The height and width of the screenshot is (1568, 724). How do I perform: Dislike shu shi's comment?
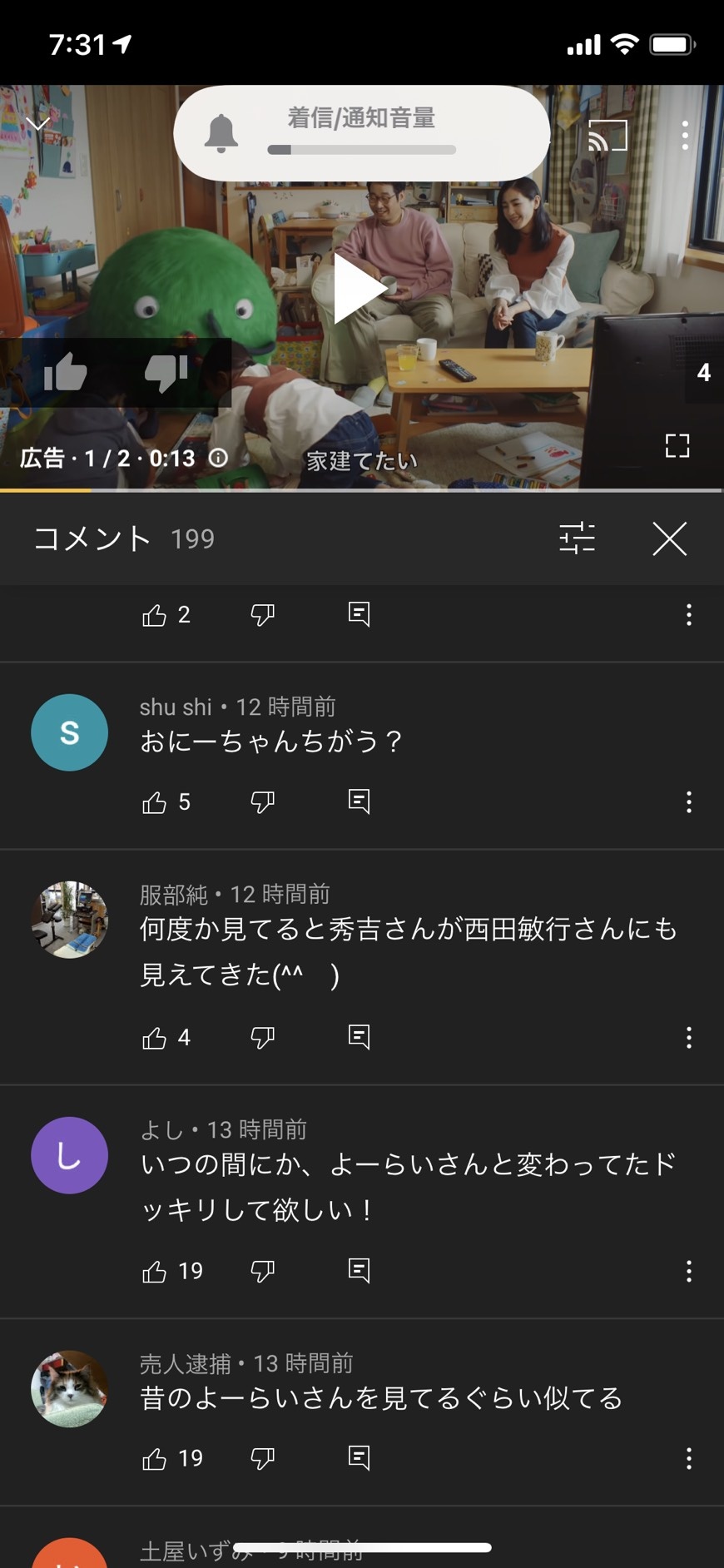[263, 802]
